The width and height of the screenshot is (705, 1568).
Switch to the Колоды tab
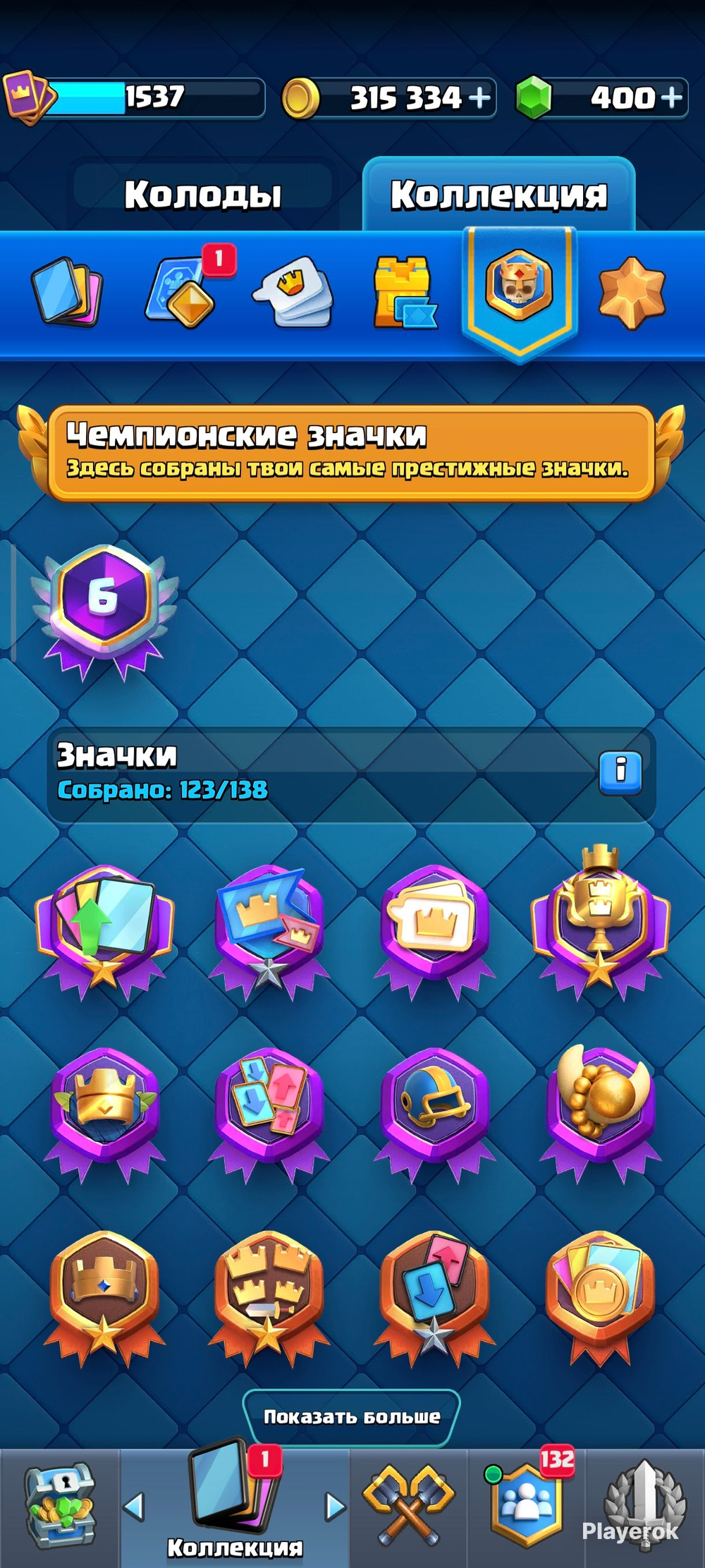point(202,195)
